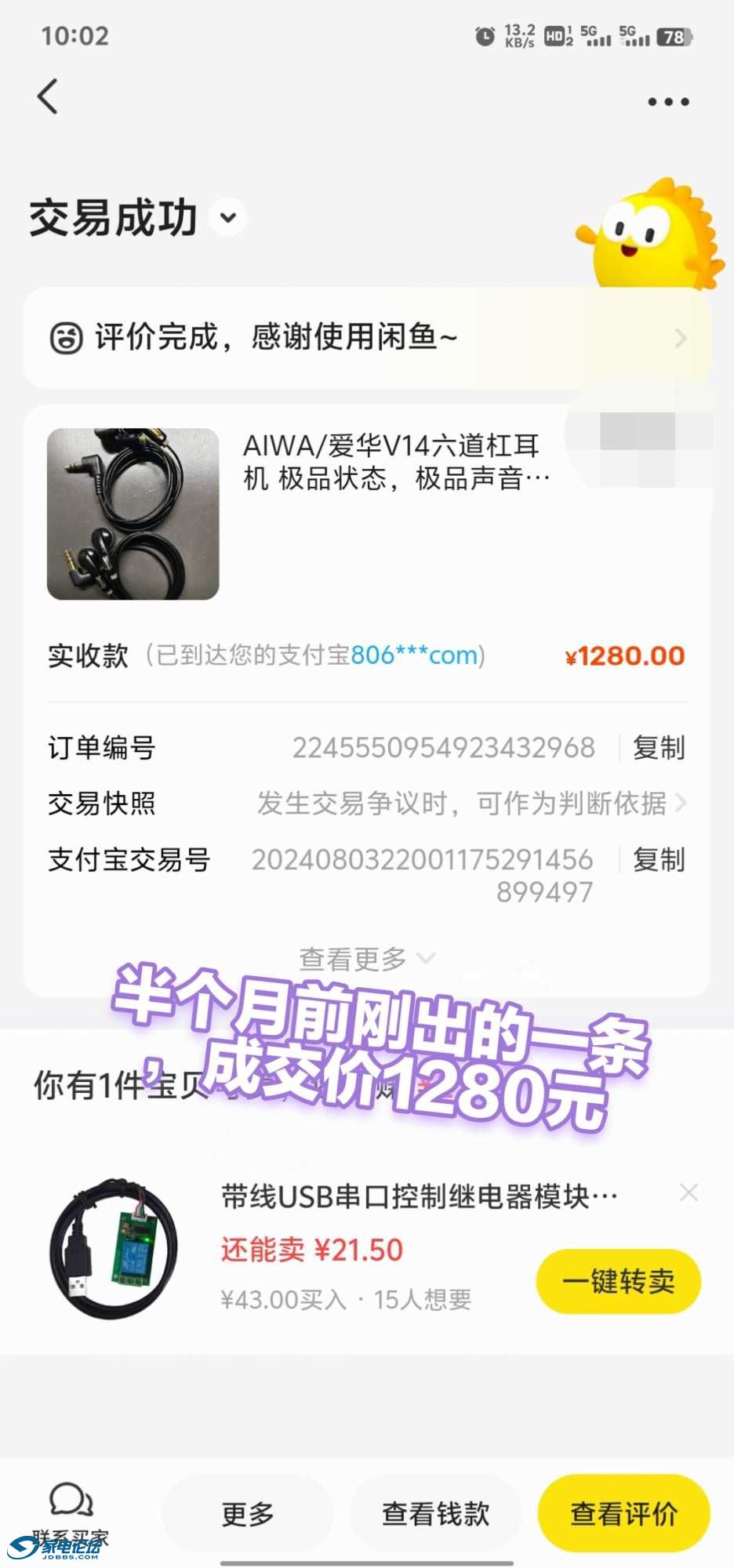Viewport: 734px width, 1568px height.
Task: Expand 查看更多 order details
Action: pos(365,958)
